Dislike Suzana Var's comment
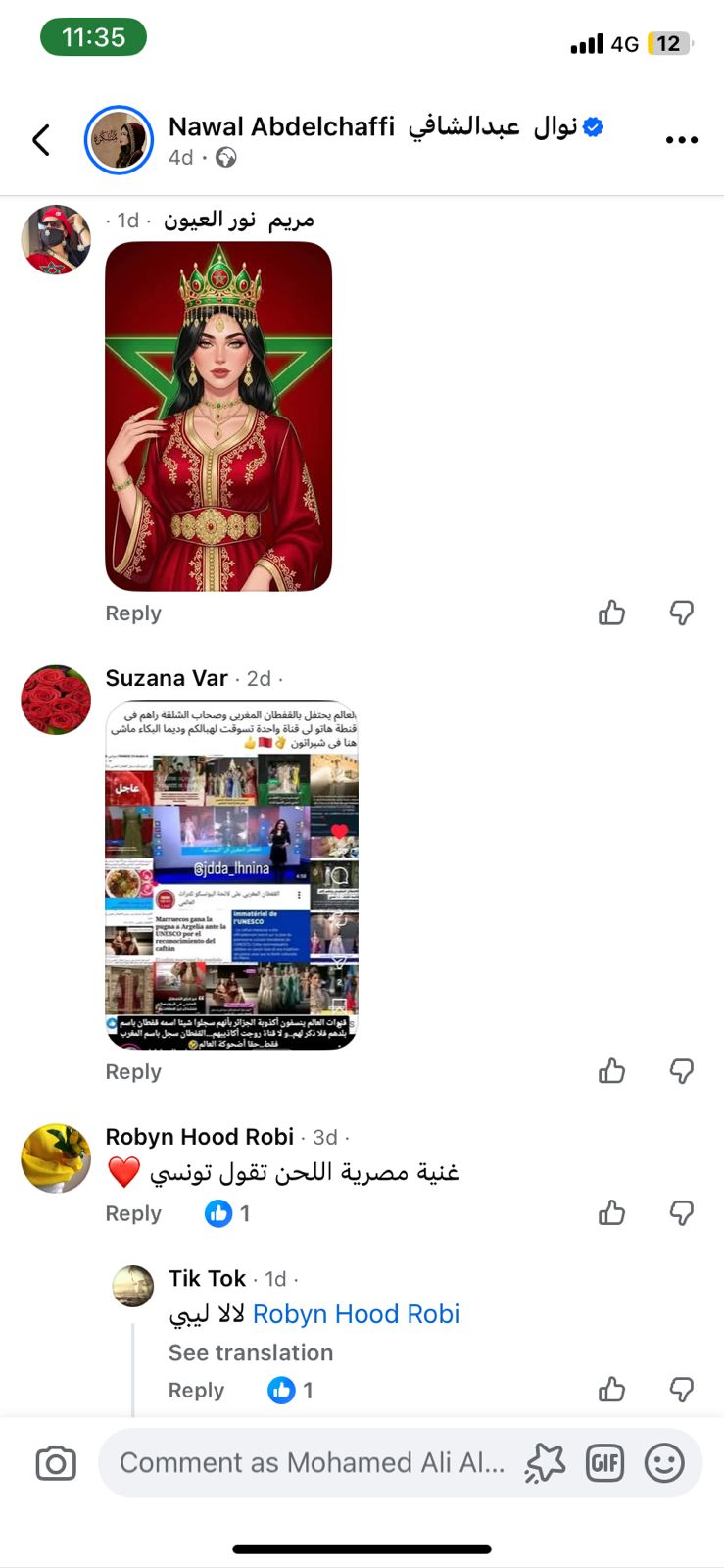The image size is (724, 1568). (681, 1071)
